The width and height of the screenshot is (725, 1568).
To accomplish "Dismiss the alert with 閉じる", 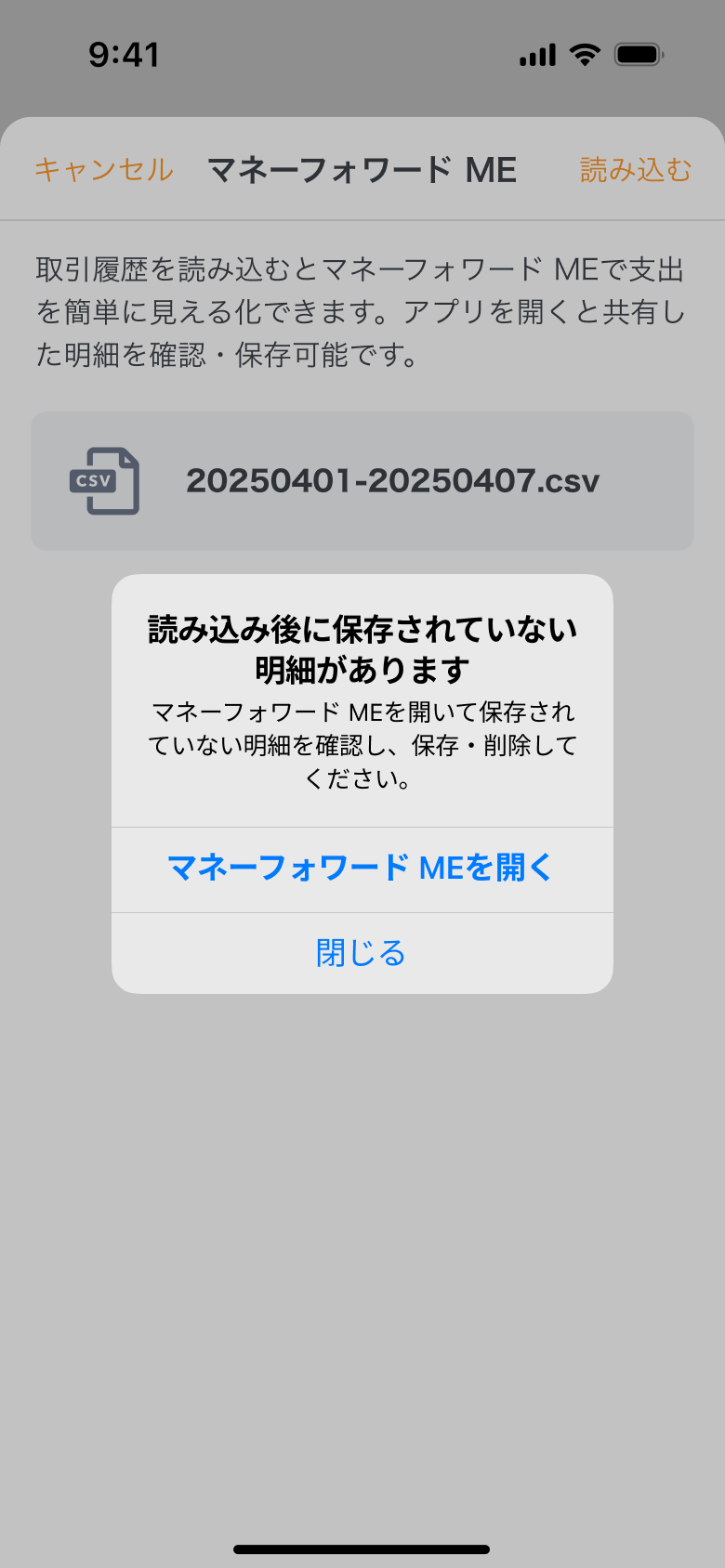I will (362, 953).
